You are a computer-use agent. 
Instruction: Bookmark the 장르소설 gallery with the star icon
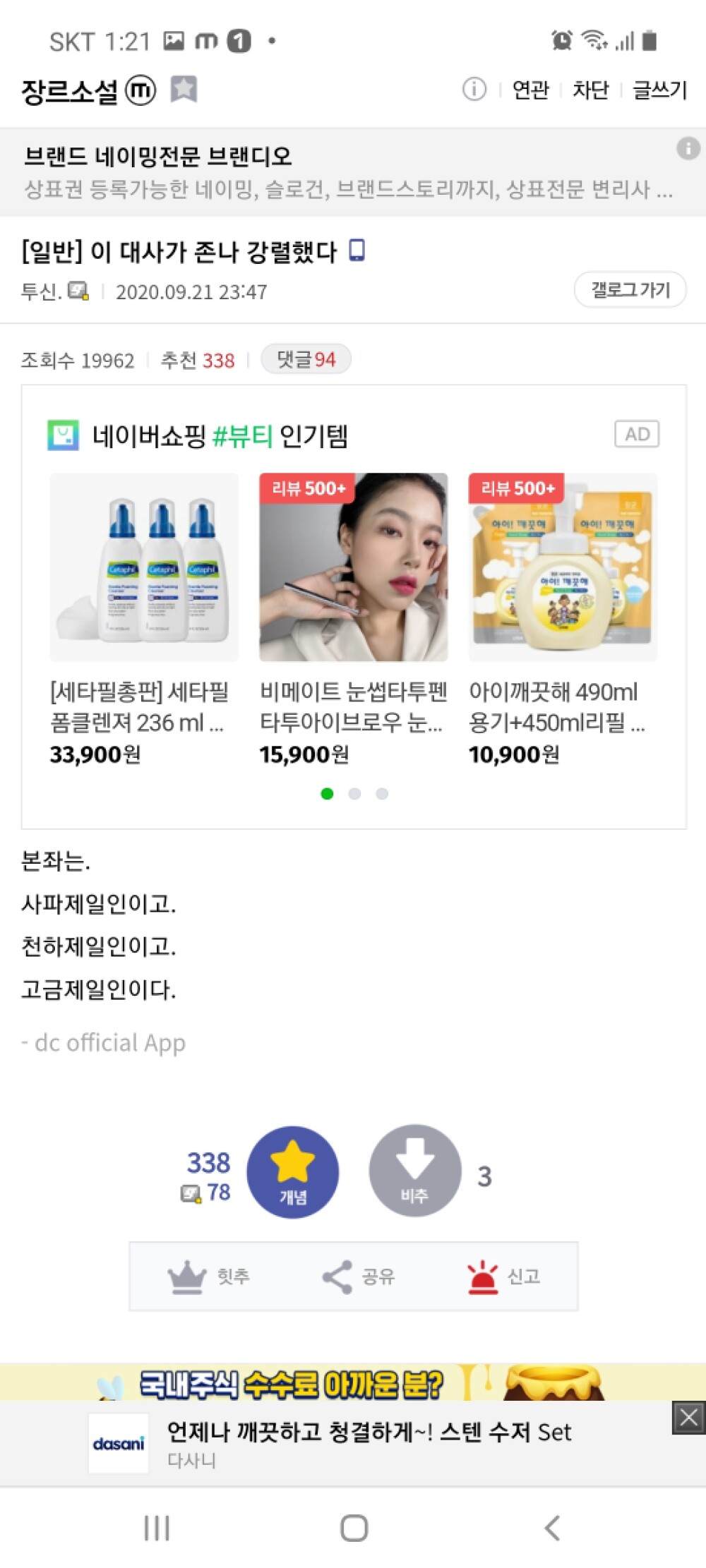click(184, 90)
